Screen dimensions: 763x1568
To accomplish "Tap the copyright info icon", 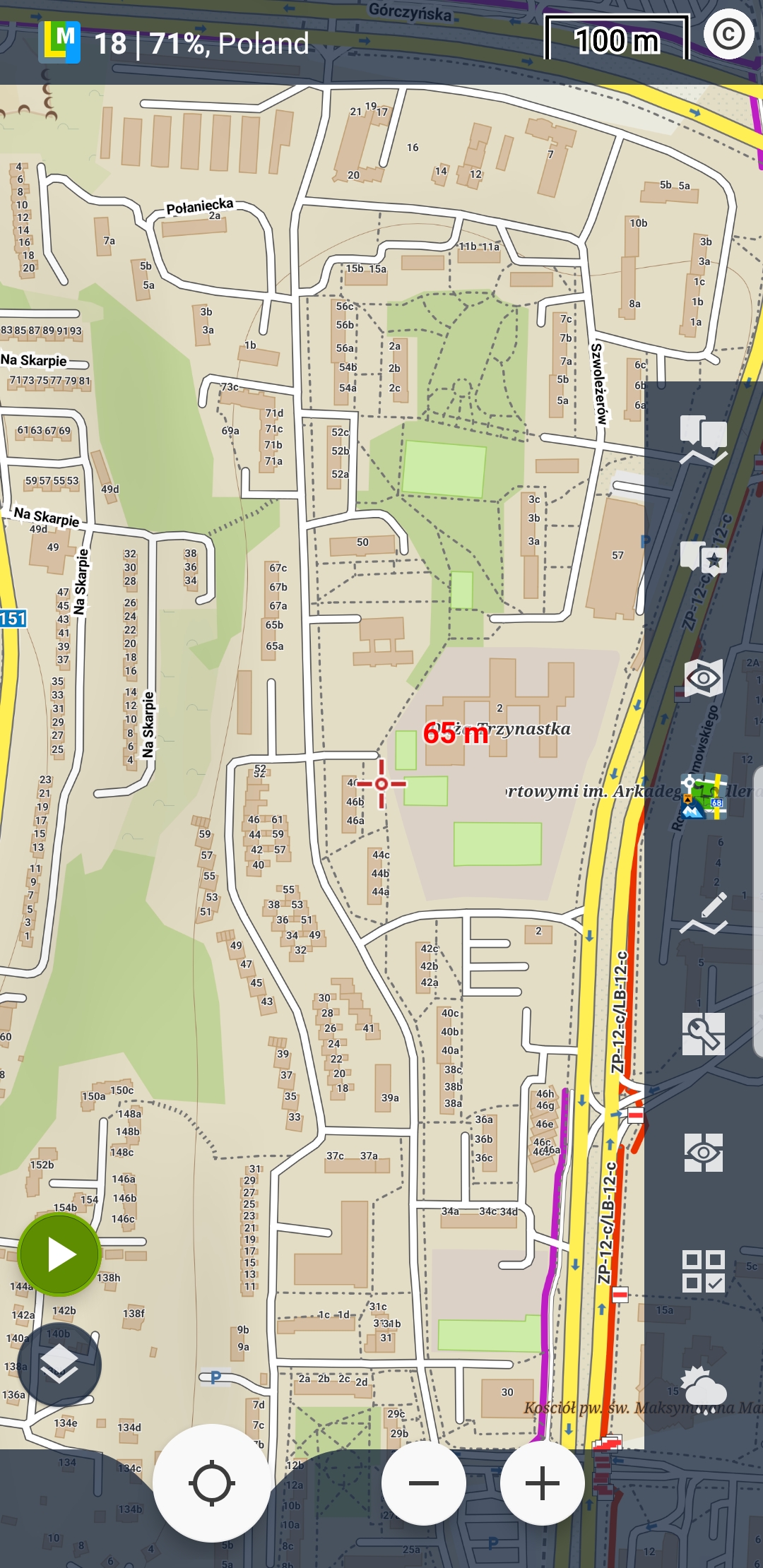I will (x=728, y=34).
